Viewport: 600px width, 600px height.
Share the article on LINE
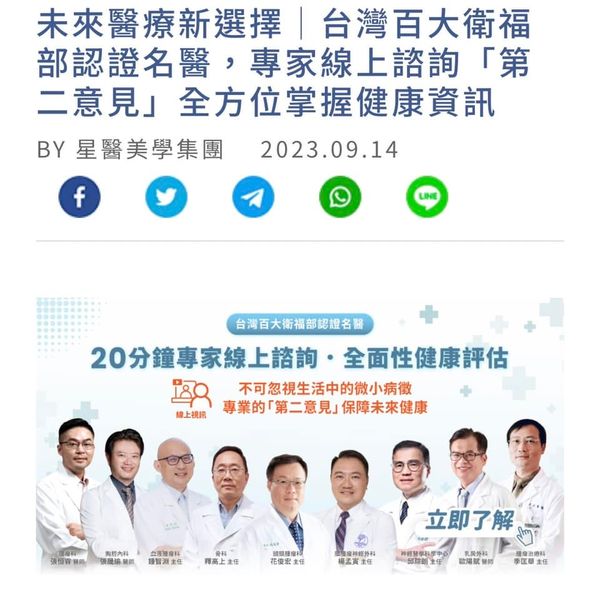coord(427,197)
